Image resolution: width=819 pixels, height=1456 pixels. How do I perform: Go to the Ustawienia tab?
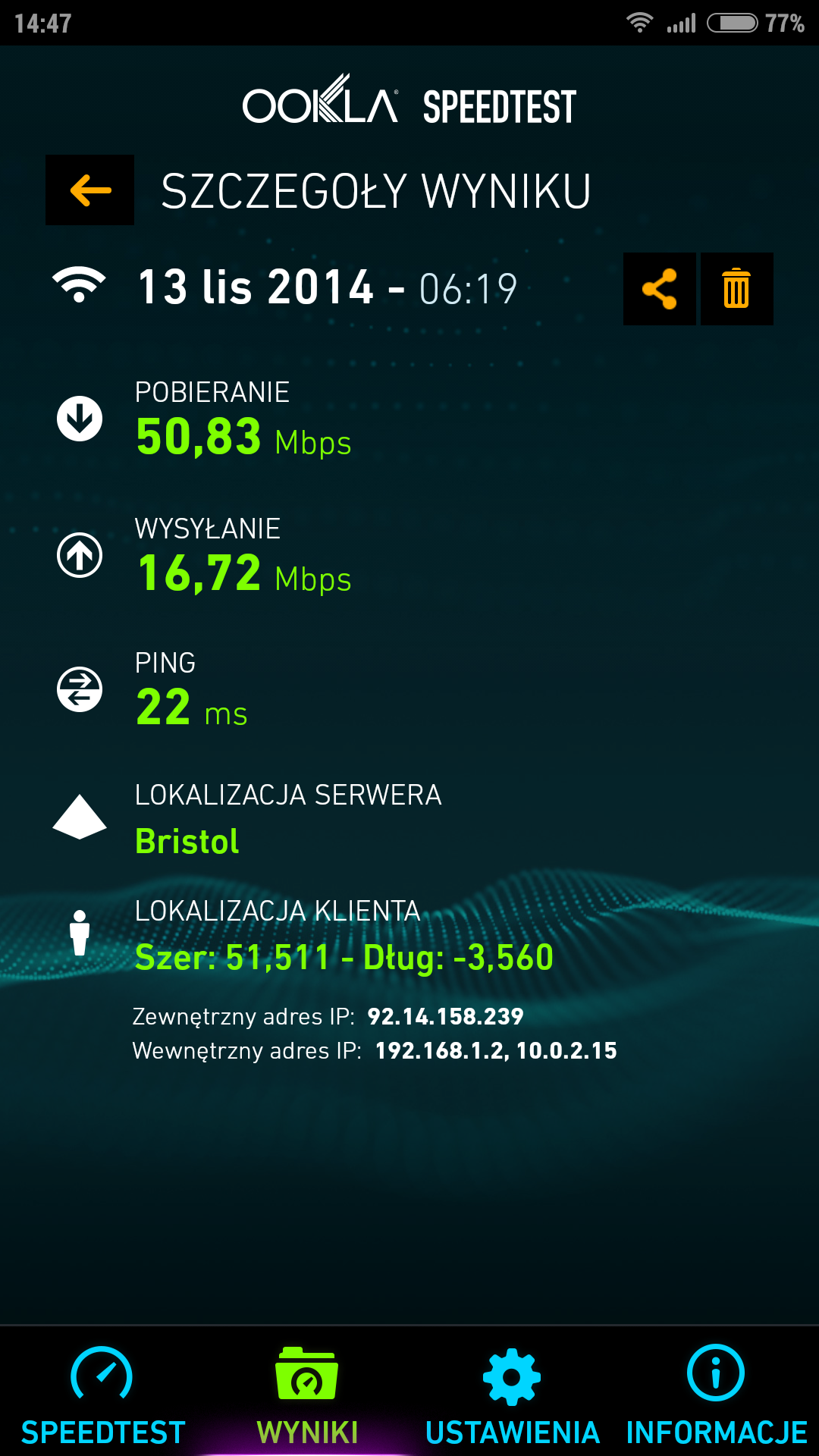[512, 1394]
